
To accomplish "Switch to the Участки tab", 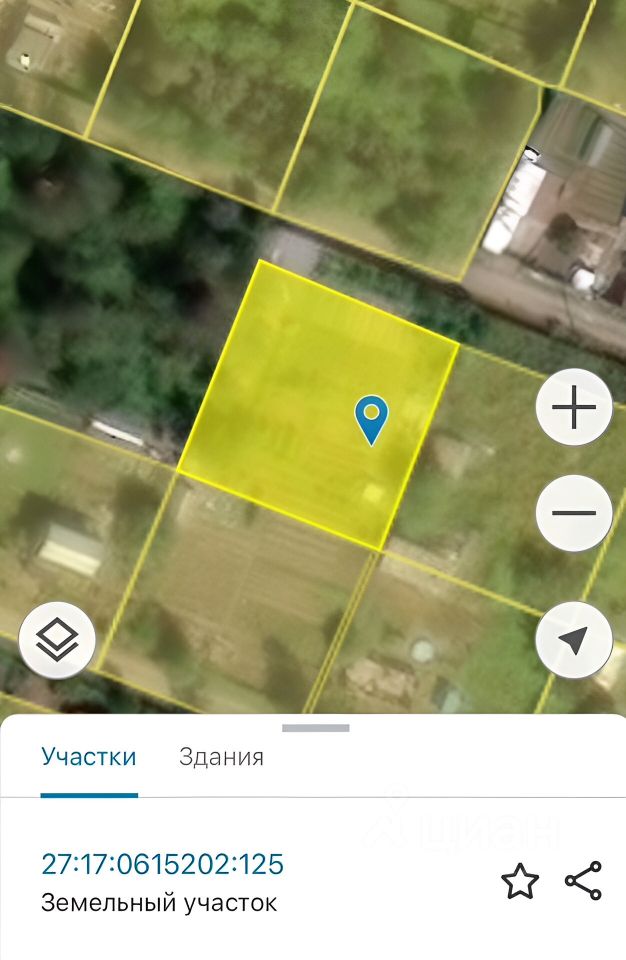I will click(x=89, y=757).
